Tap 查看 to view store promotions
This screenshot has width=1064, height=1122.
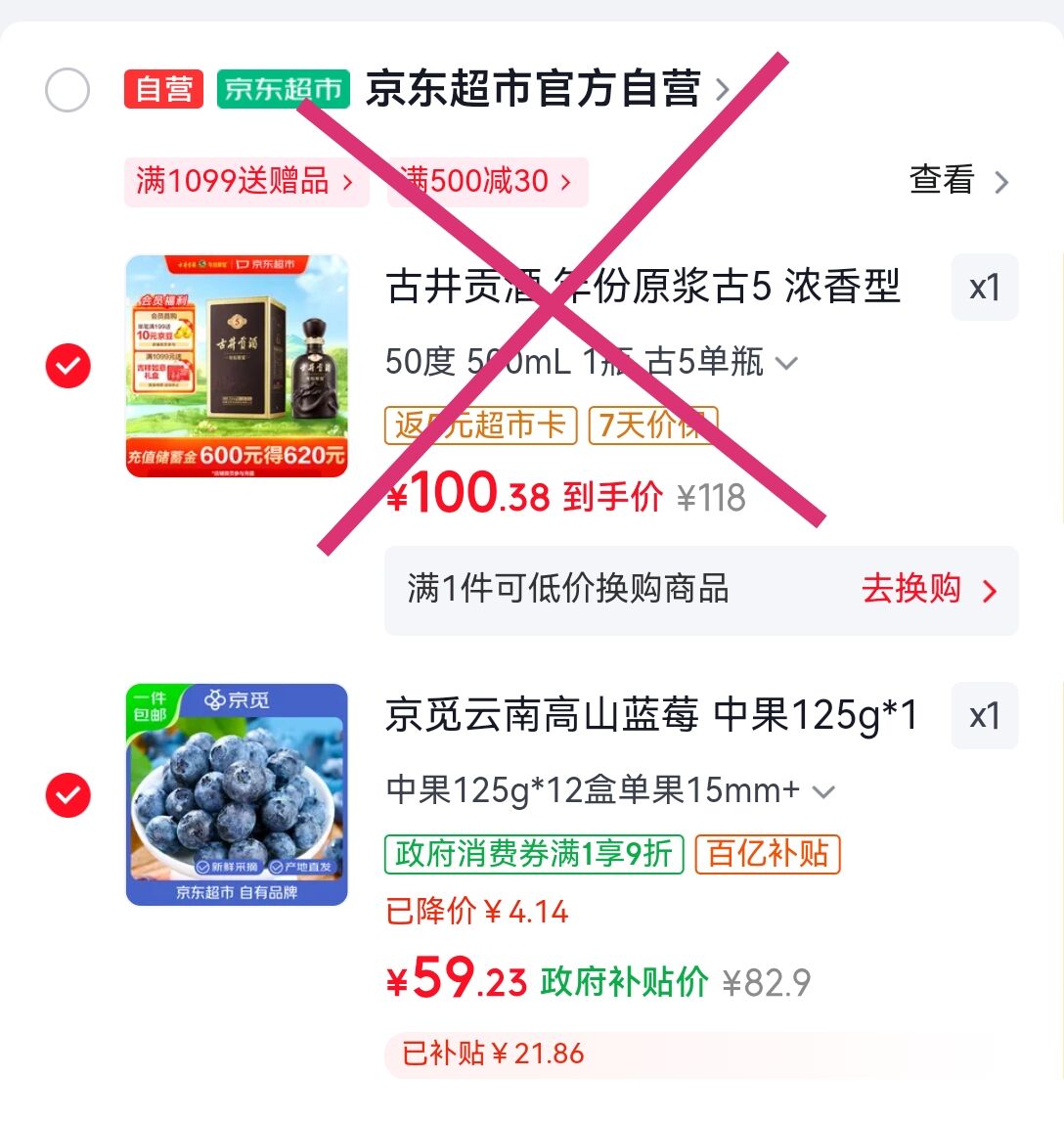(x=958, y=181)
